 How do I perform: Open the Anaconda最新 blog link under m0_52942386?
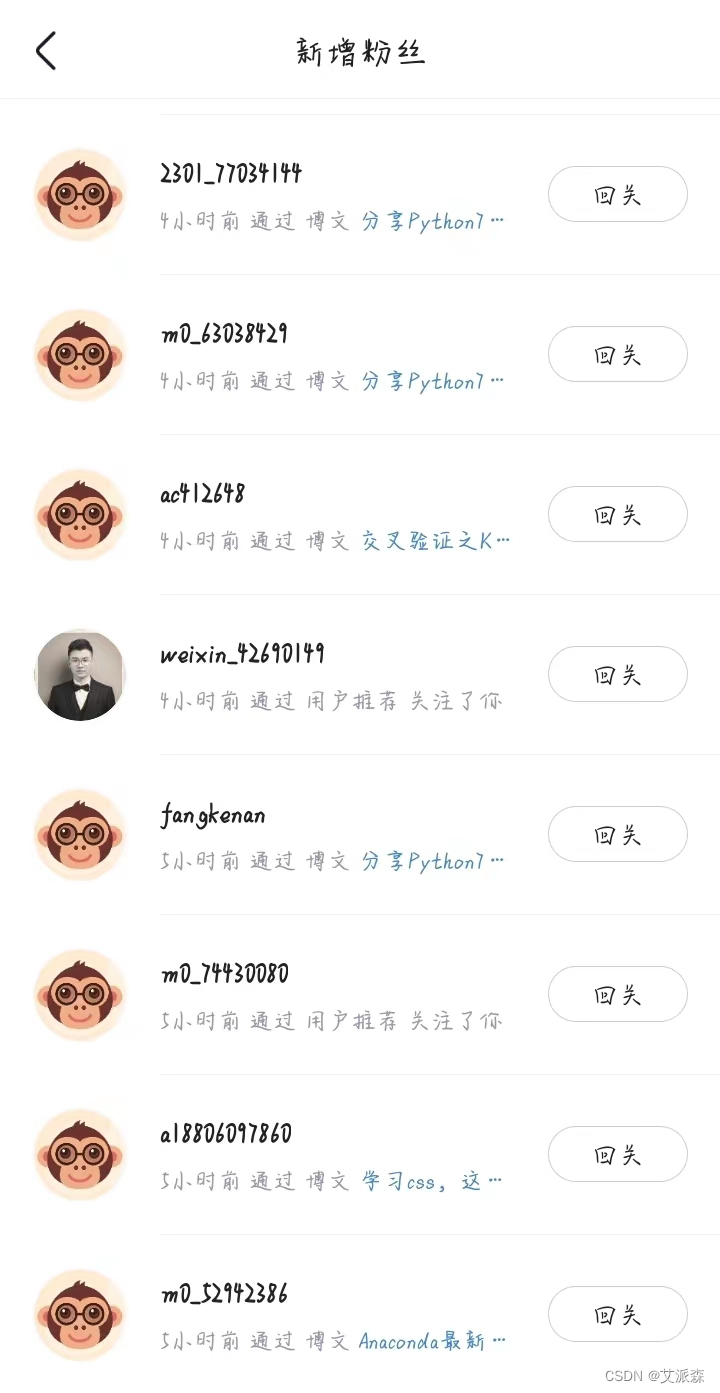pos(432,1341)
